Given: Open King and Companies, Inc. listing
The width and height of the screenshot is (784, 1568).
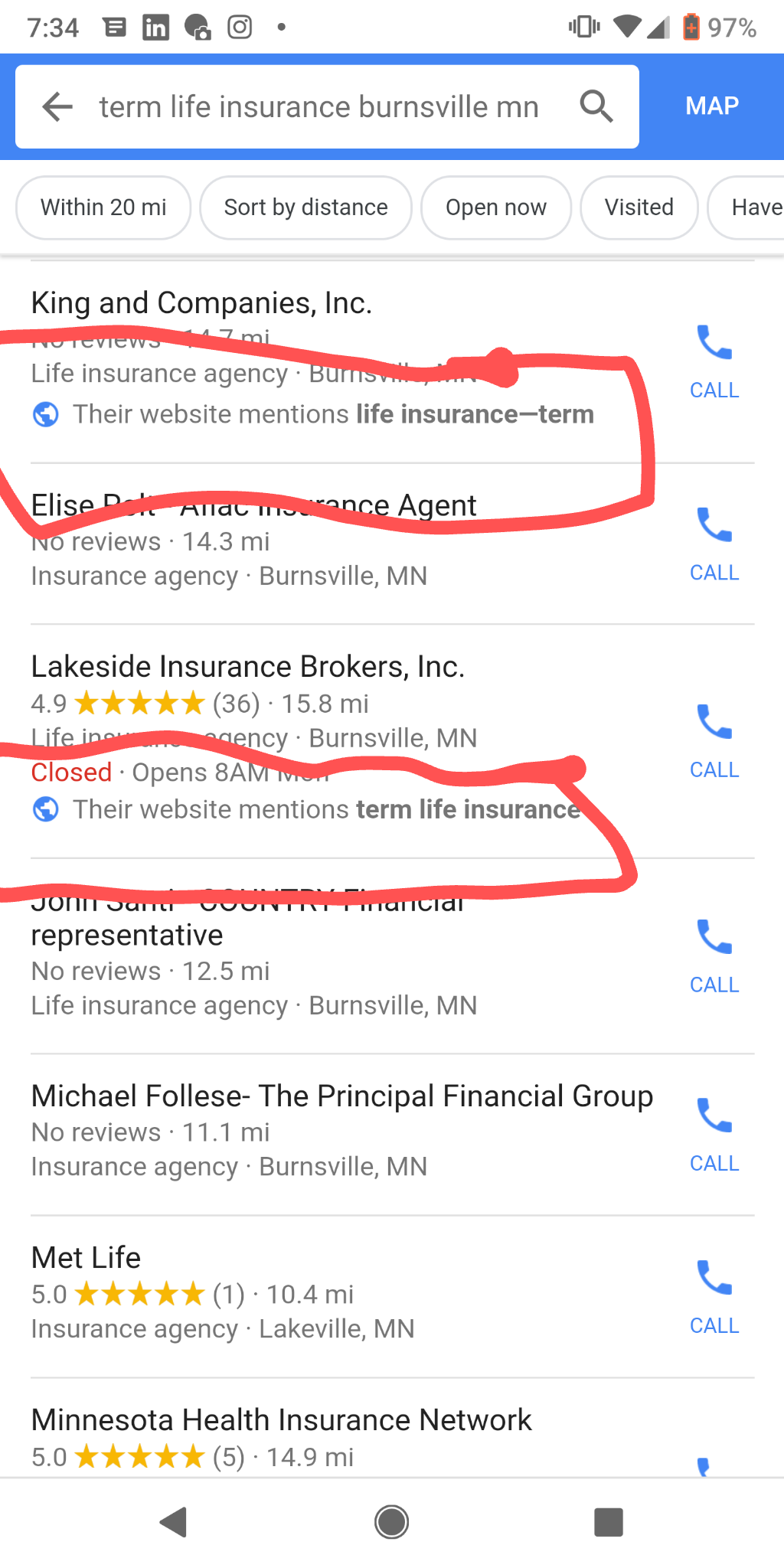Looking at the screenshot, I should pos(201,303).
